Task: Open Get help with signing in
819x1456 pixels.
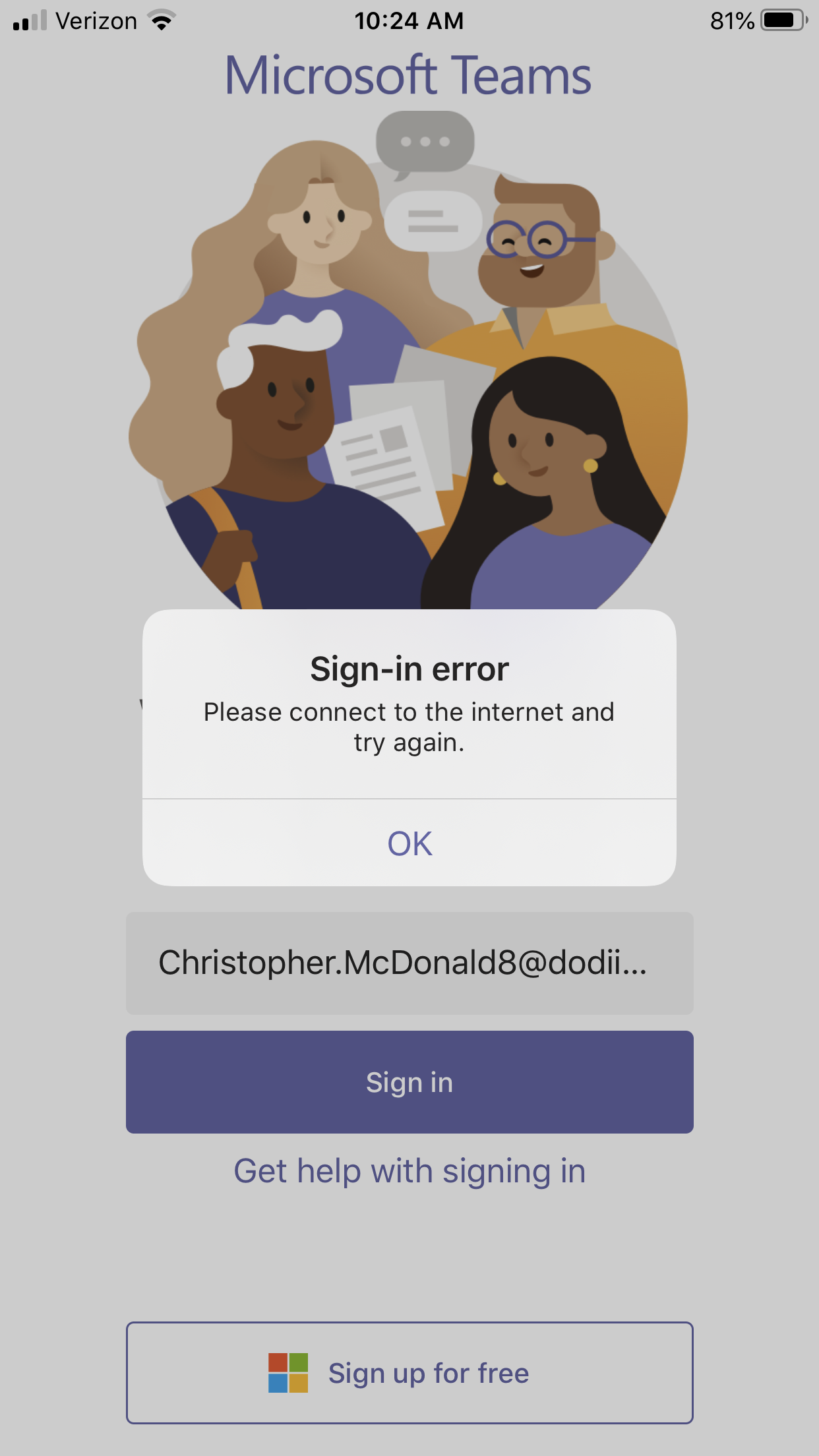Action: point(409,1172)
